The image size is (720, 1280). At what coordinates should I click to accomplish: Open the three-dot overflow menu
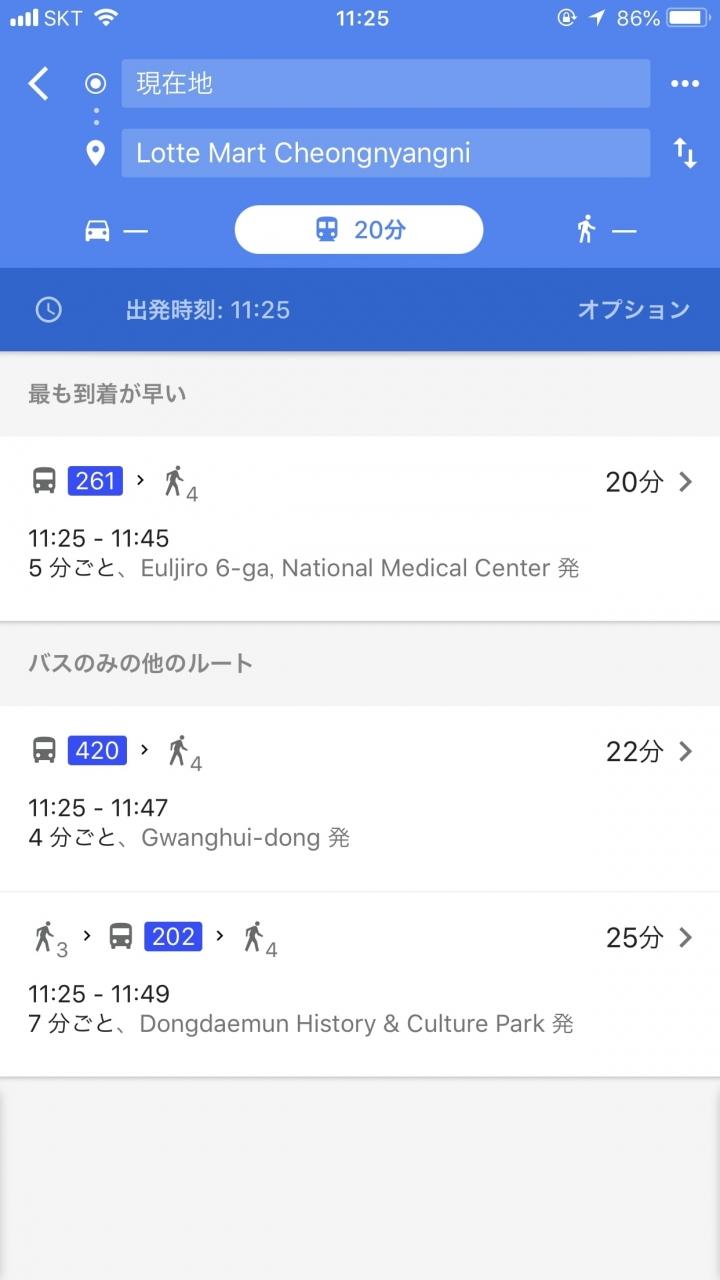684,84
